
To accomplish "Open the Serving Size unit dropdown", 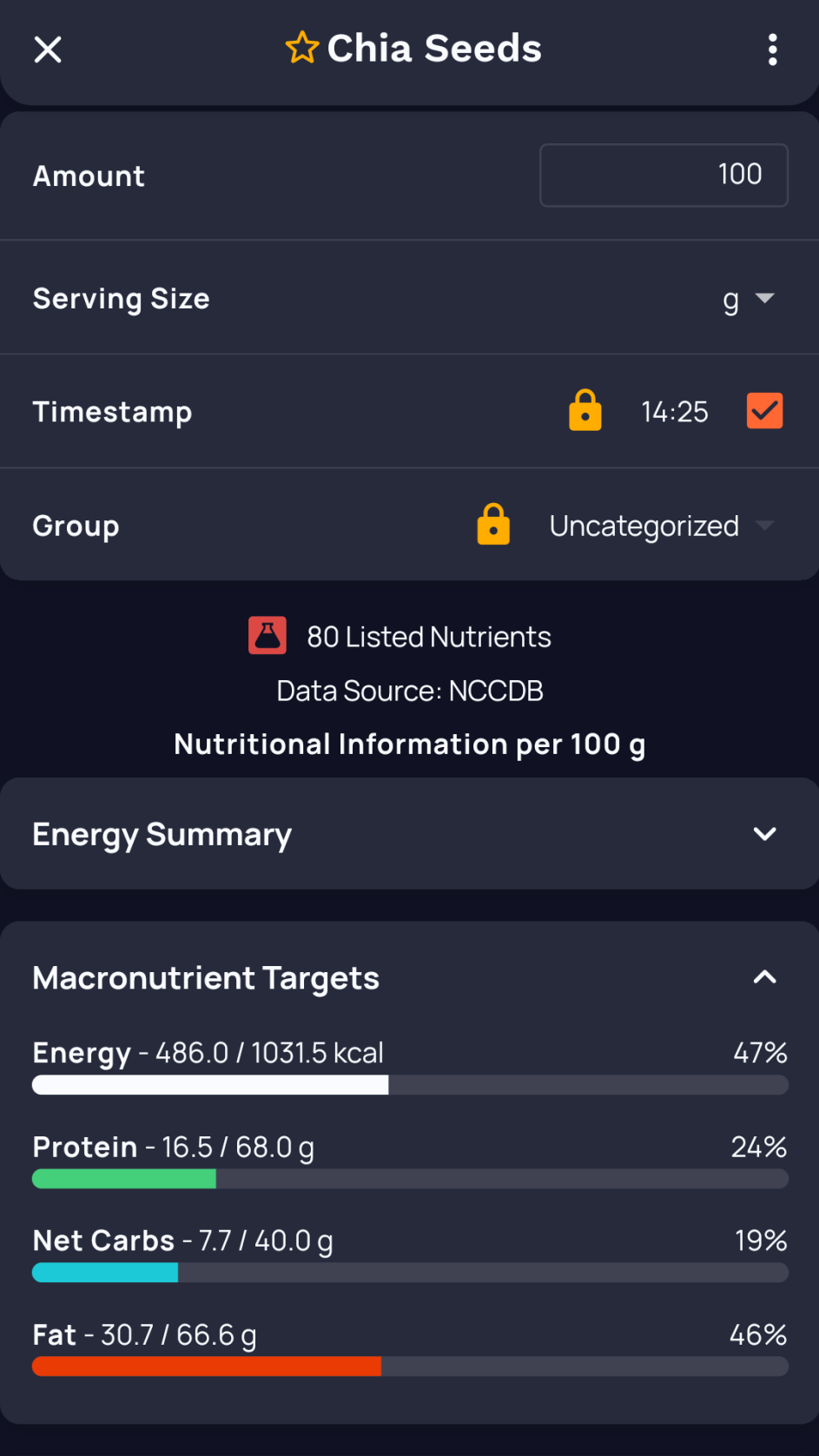I will (x=748, y=299).
